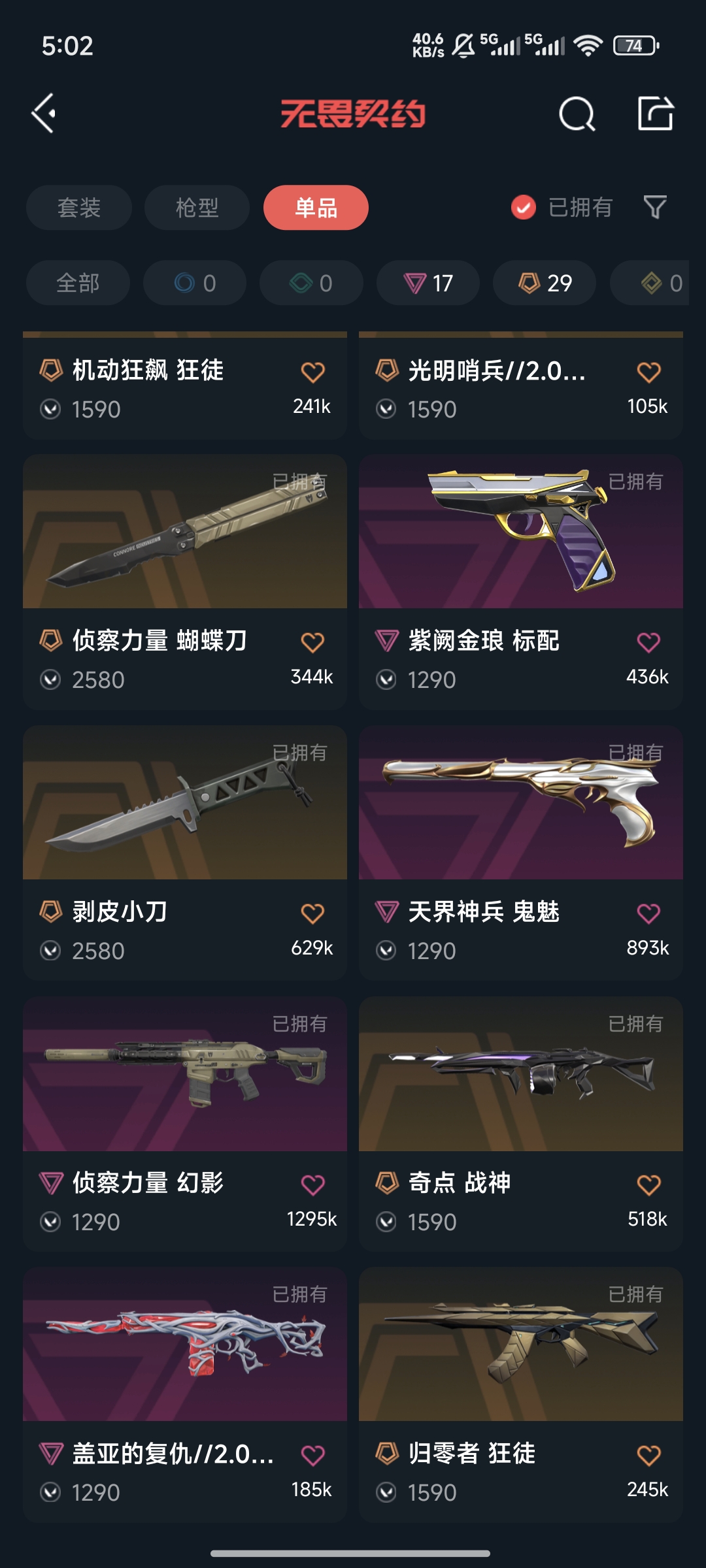This screenshot has height=1568, width=706.
Task: Select the 全部 rarity chip
Action: [x=78, y=283]
